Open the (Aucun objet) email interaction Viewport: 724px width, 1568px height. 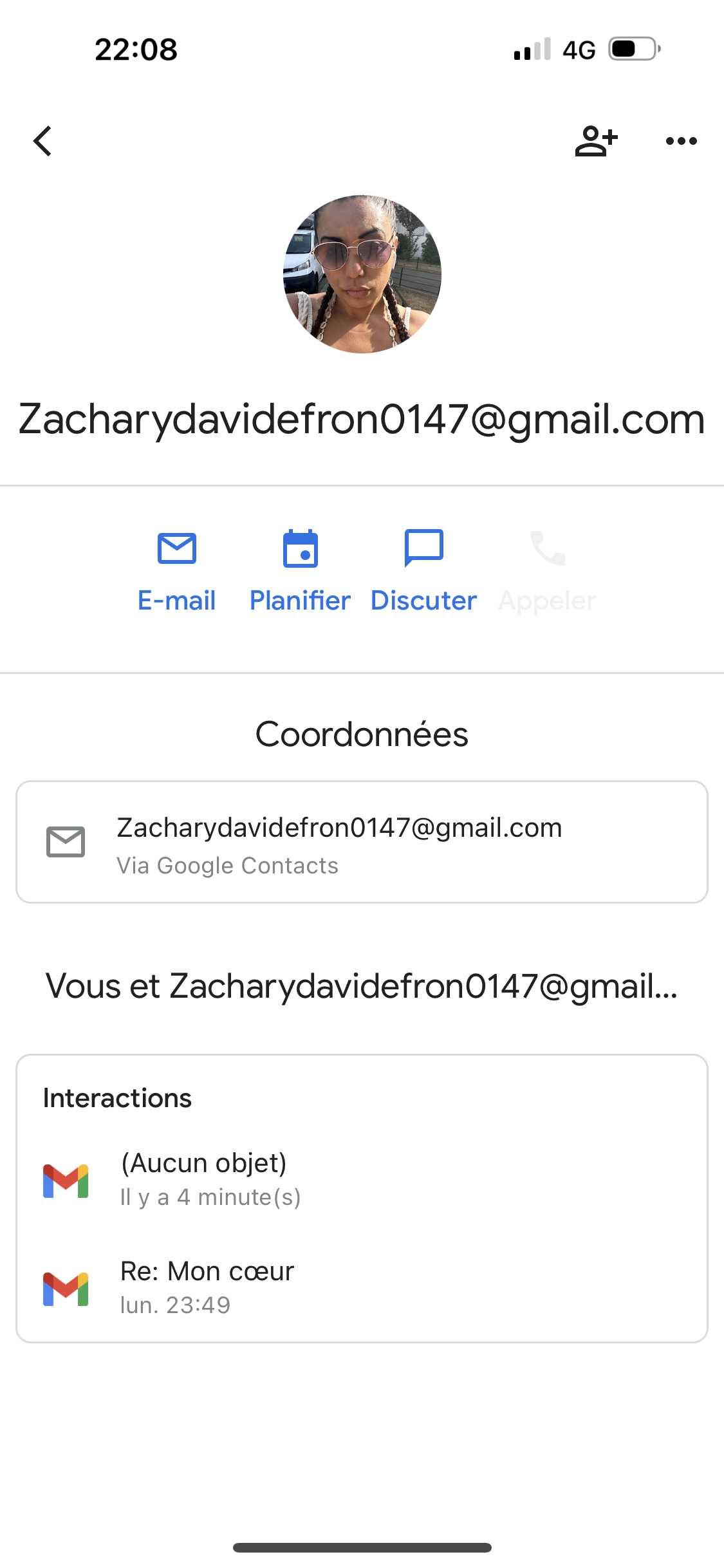(x=362, y=1180)
